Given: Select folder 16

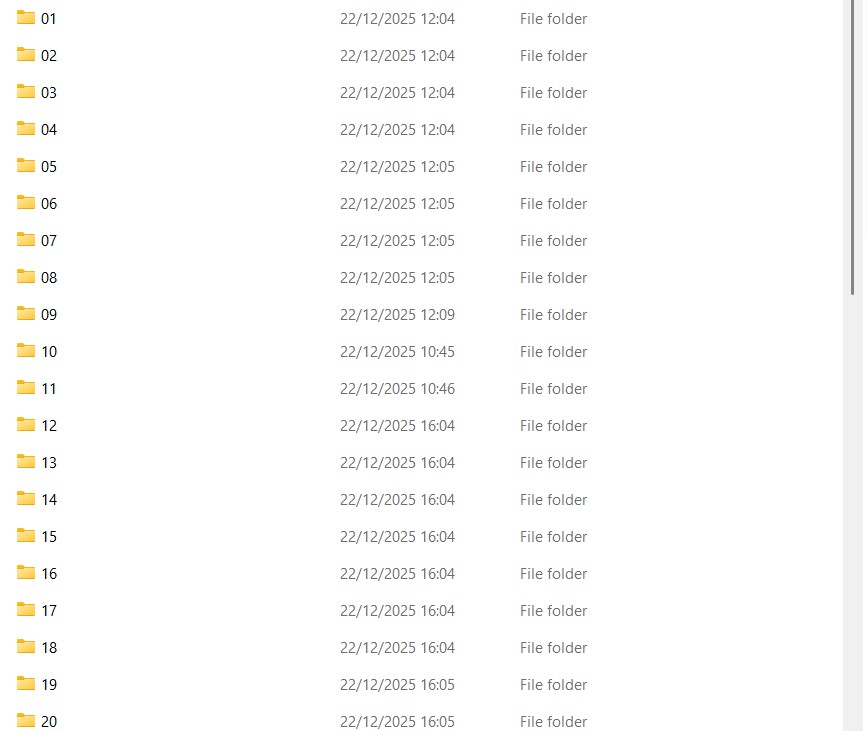Looking at the screenshot, I should [48, 574].
